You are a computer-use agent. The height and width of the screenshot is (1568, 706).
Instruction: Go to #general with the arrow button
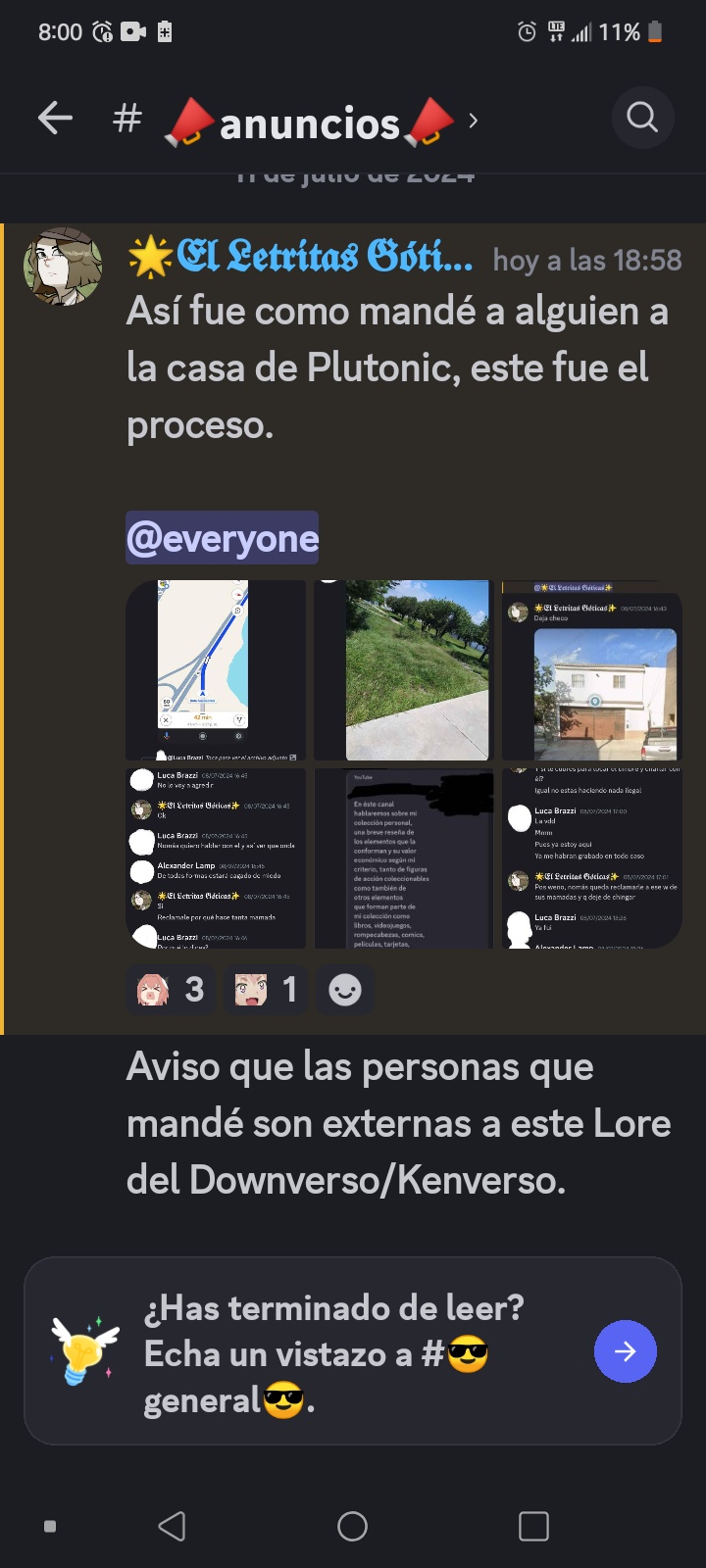point(626,1351)
